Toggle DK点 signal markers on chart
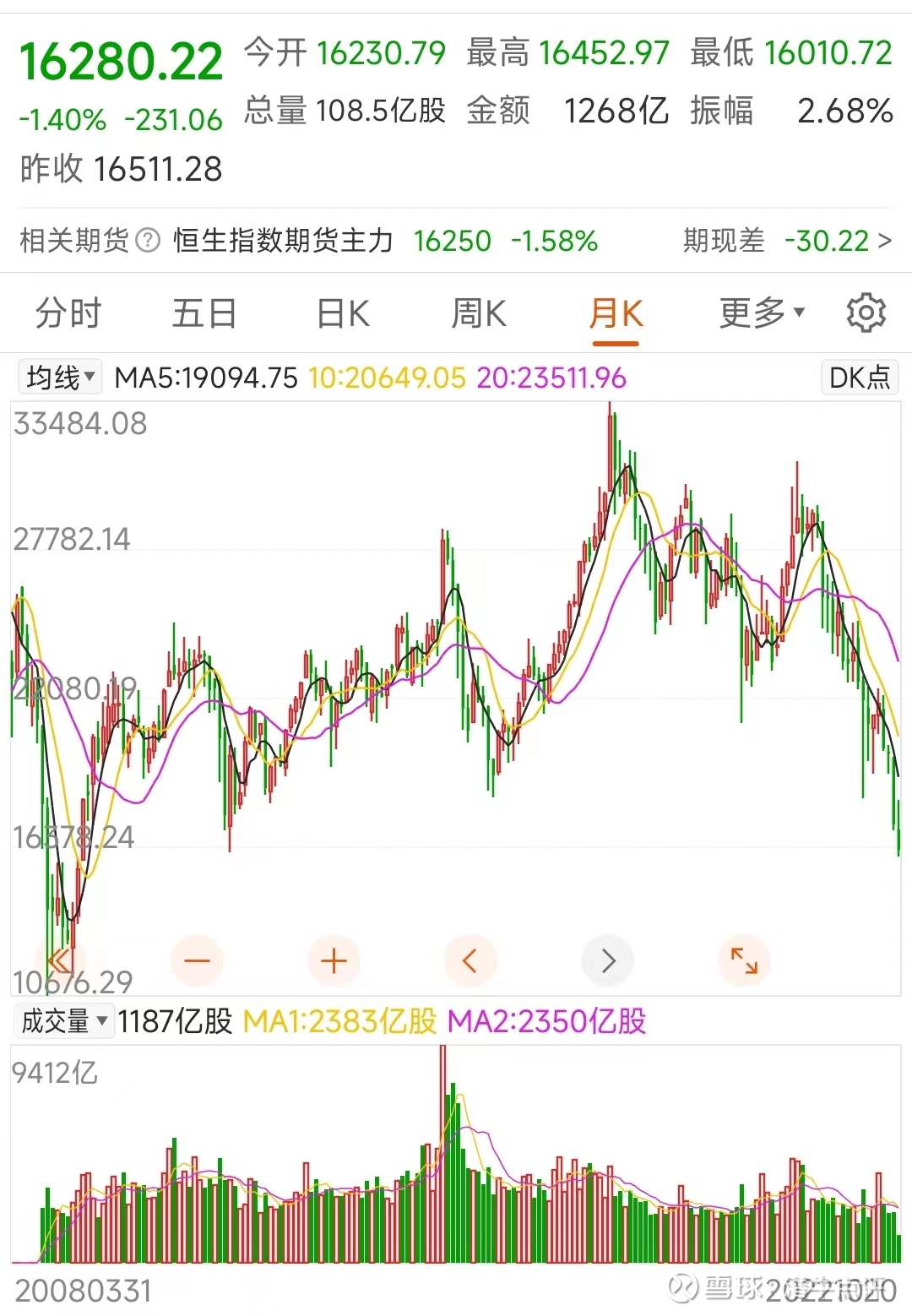 [x=858, y=378]
